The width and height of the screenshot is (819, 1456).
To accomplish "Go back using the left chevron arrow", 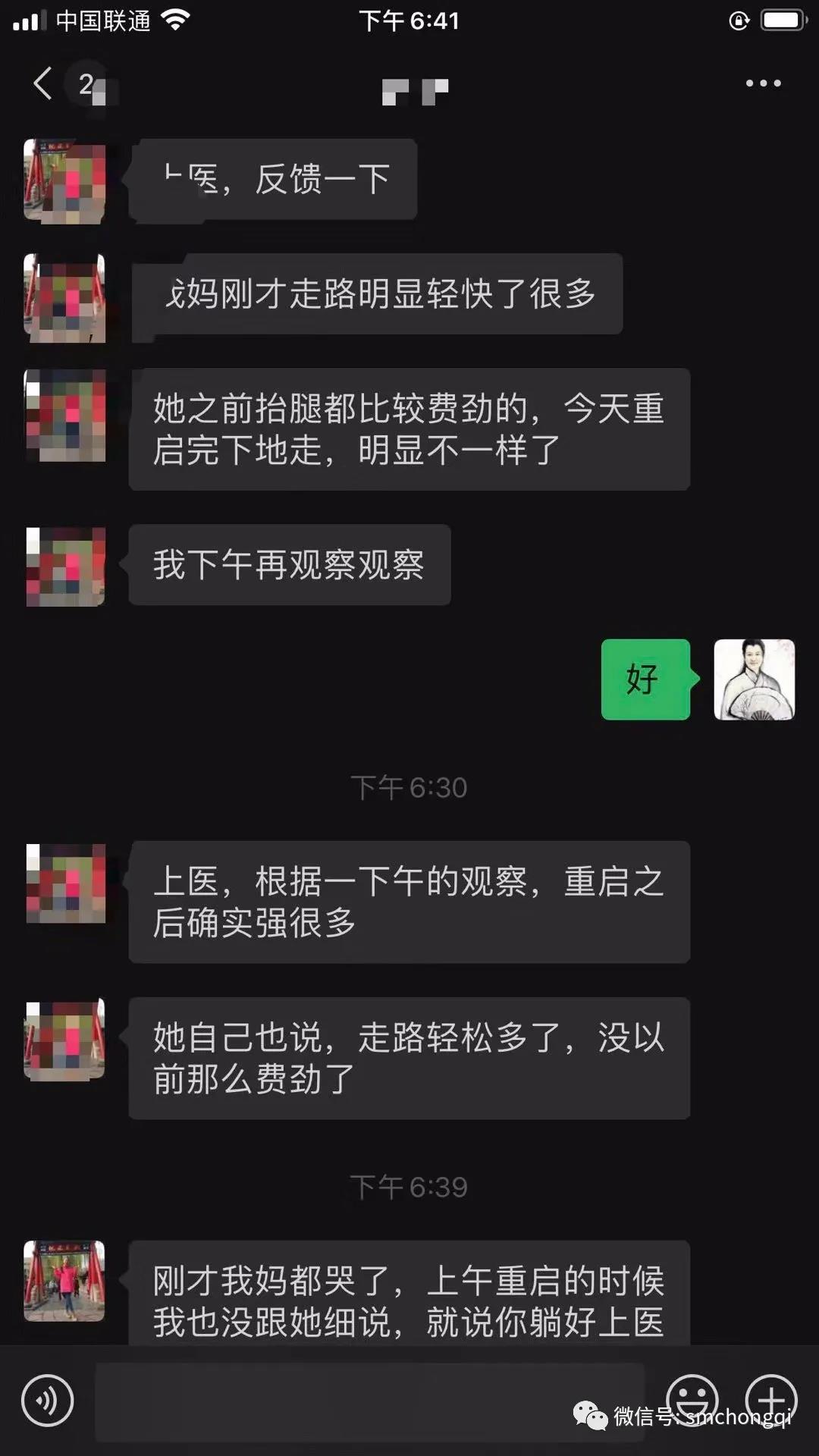I will [x=42, y=83].
